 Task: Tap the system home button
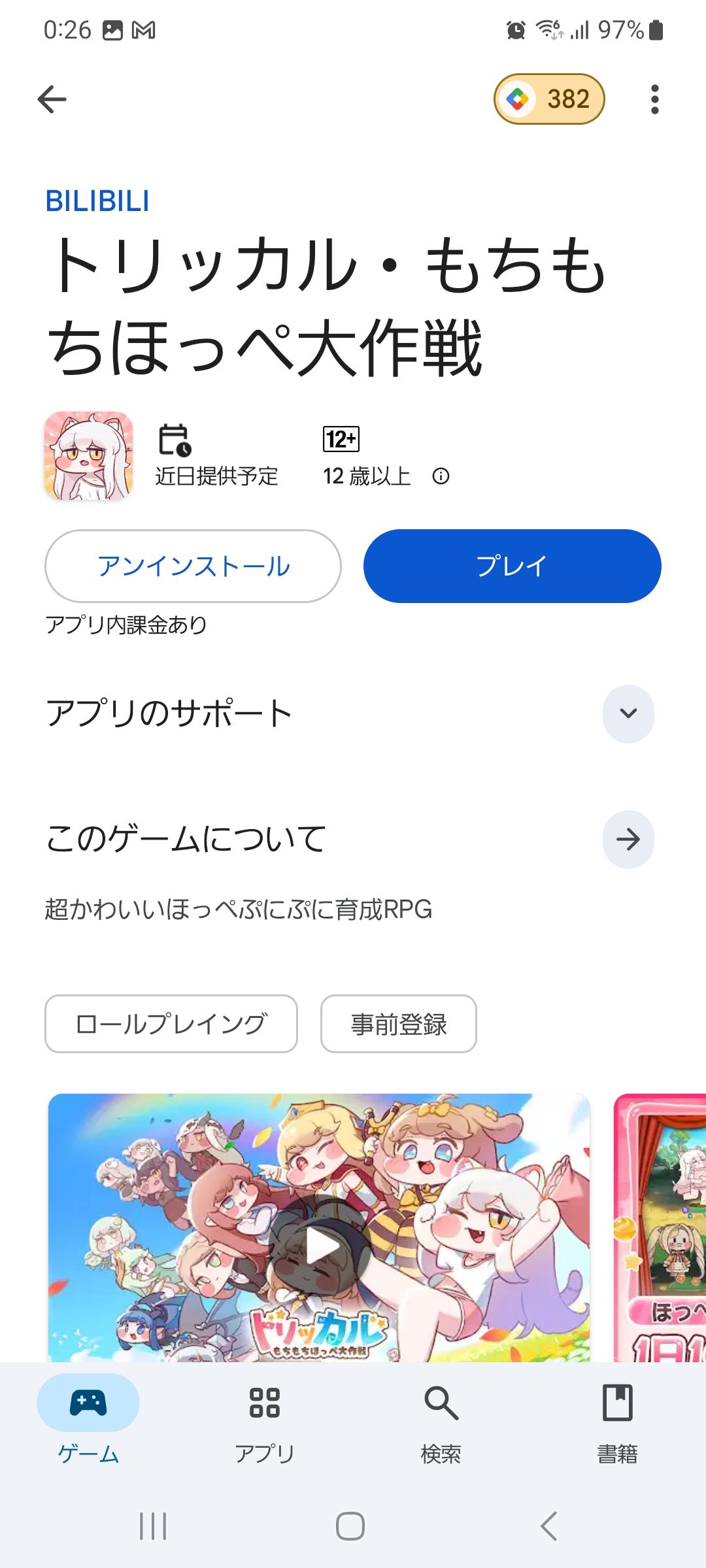pos(350,1527)
